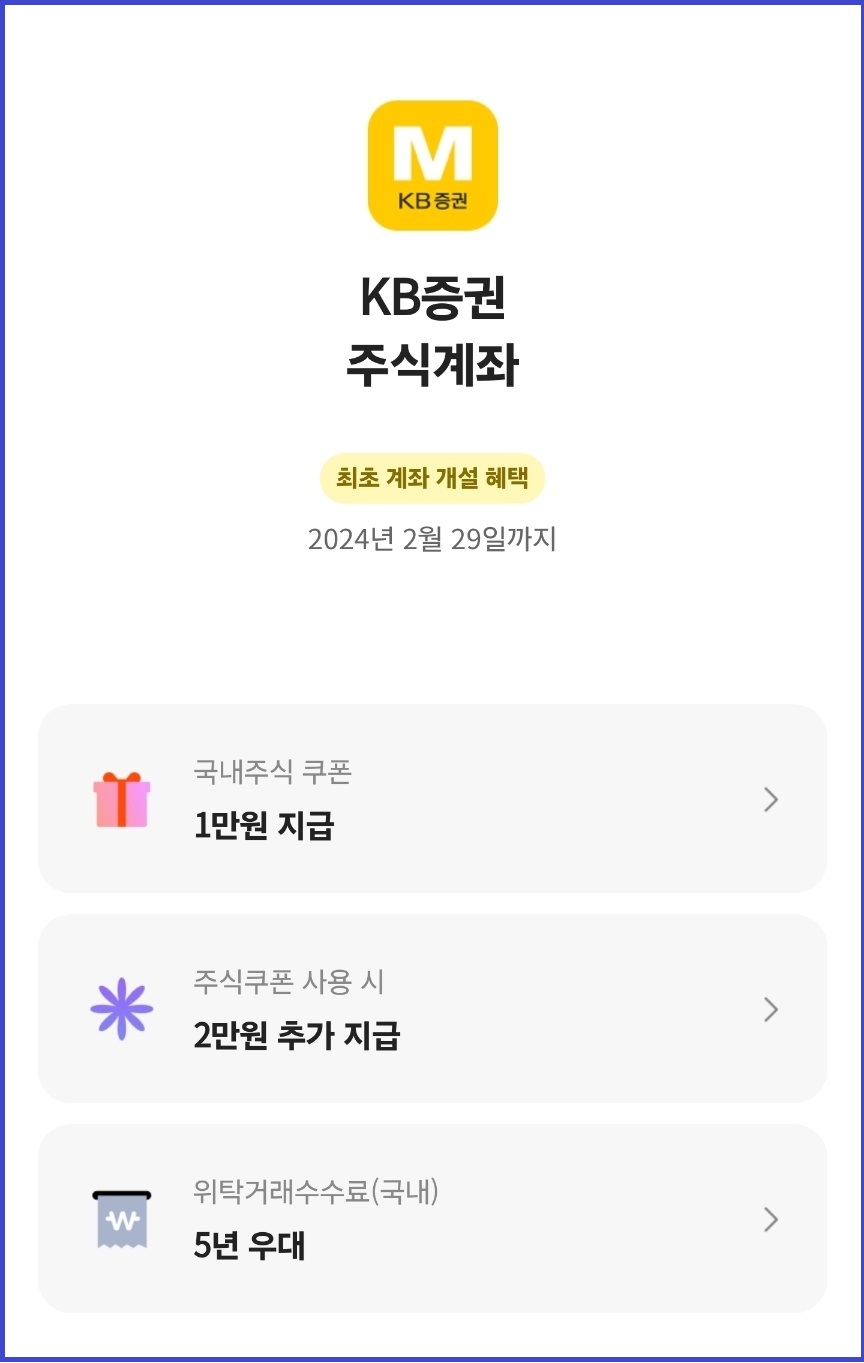The height and width of the screenshot is (1363, 864).
Task: Open details via the 2만원 추가 지급 chevron
Action: click(770, 1010)
